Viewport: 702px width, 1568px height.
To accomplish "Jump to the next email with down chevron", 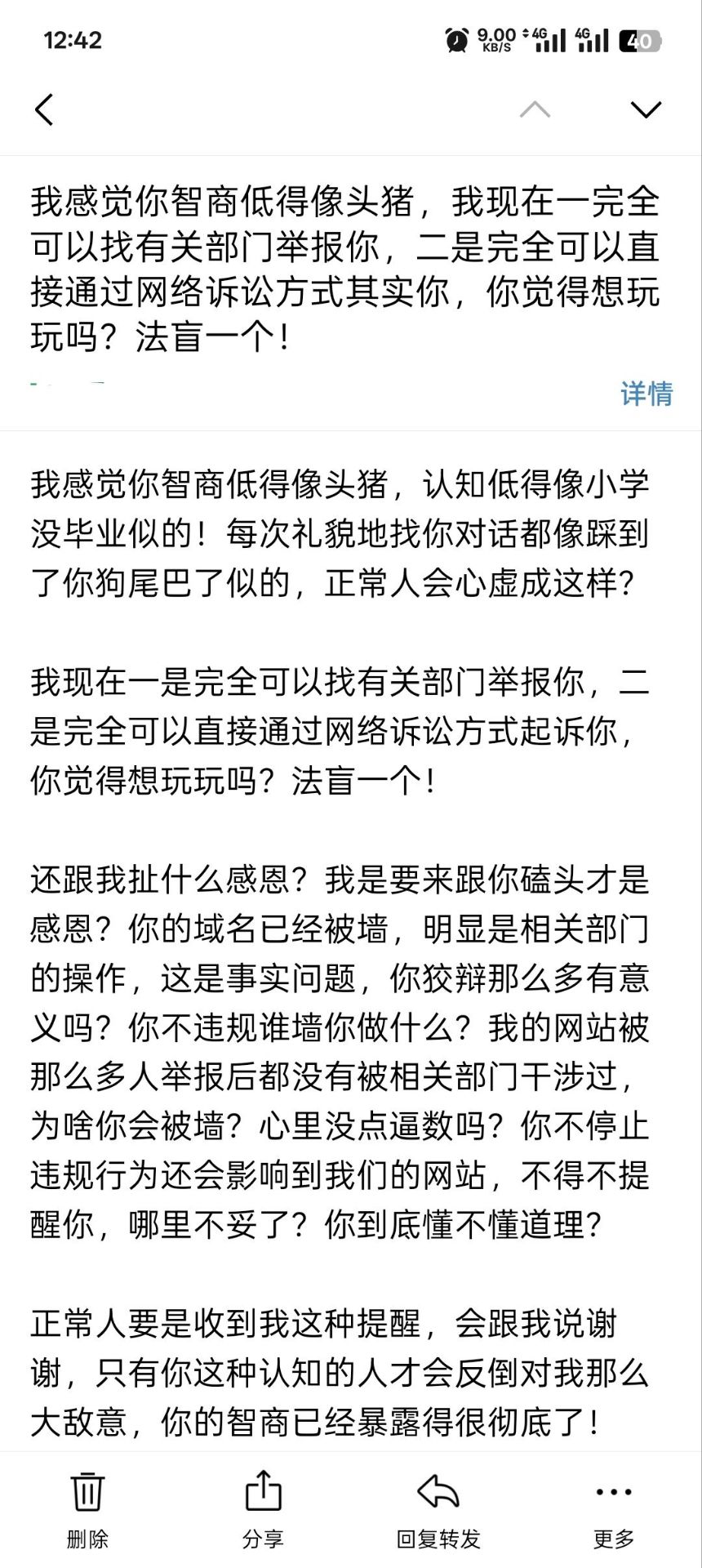I will [646, 109].
